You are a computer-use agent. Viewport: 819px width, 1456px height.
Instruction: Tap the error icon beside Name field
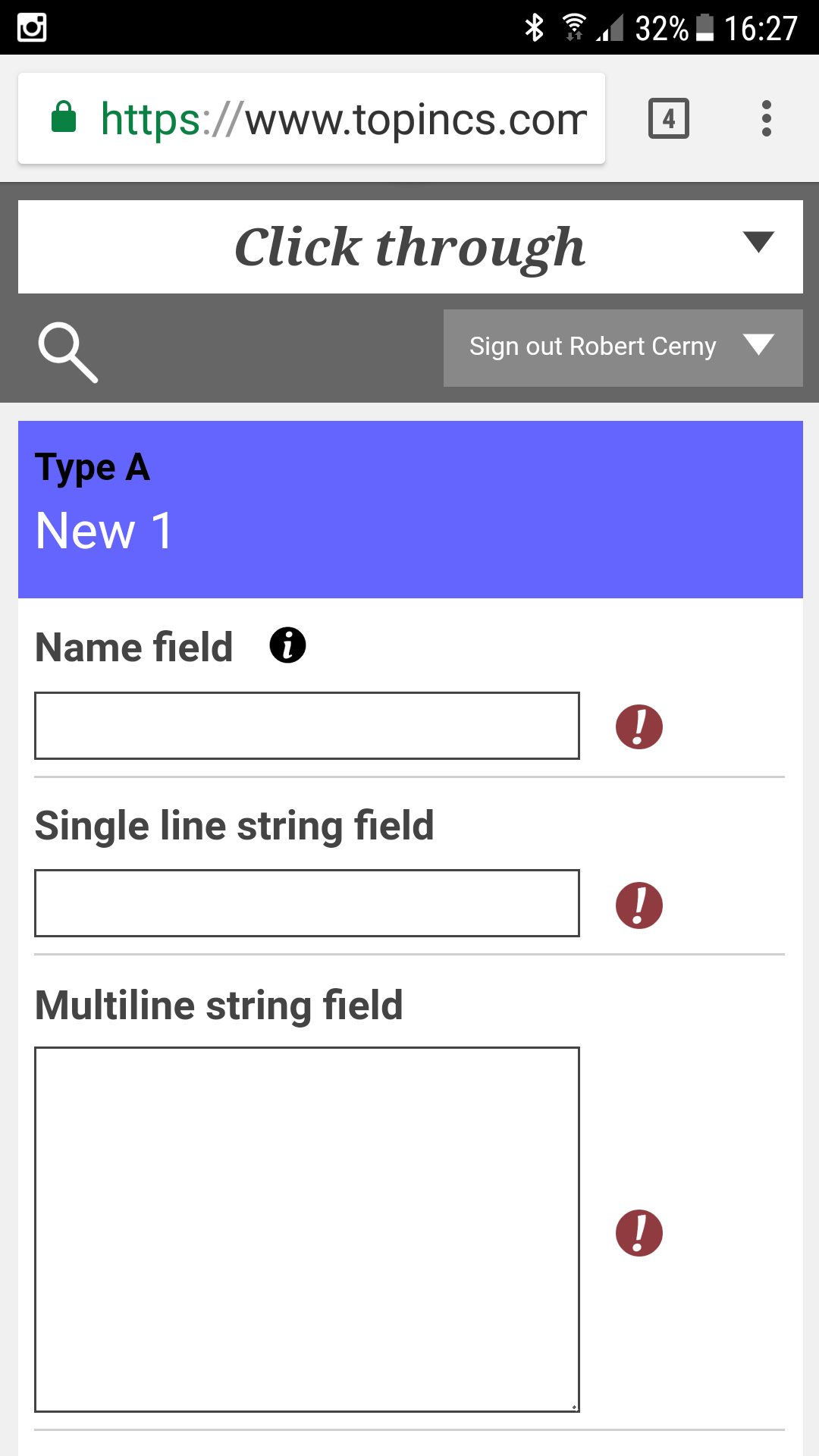pos(639,726)
